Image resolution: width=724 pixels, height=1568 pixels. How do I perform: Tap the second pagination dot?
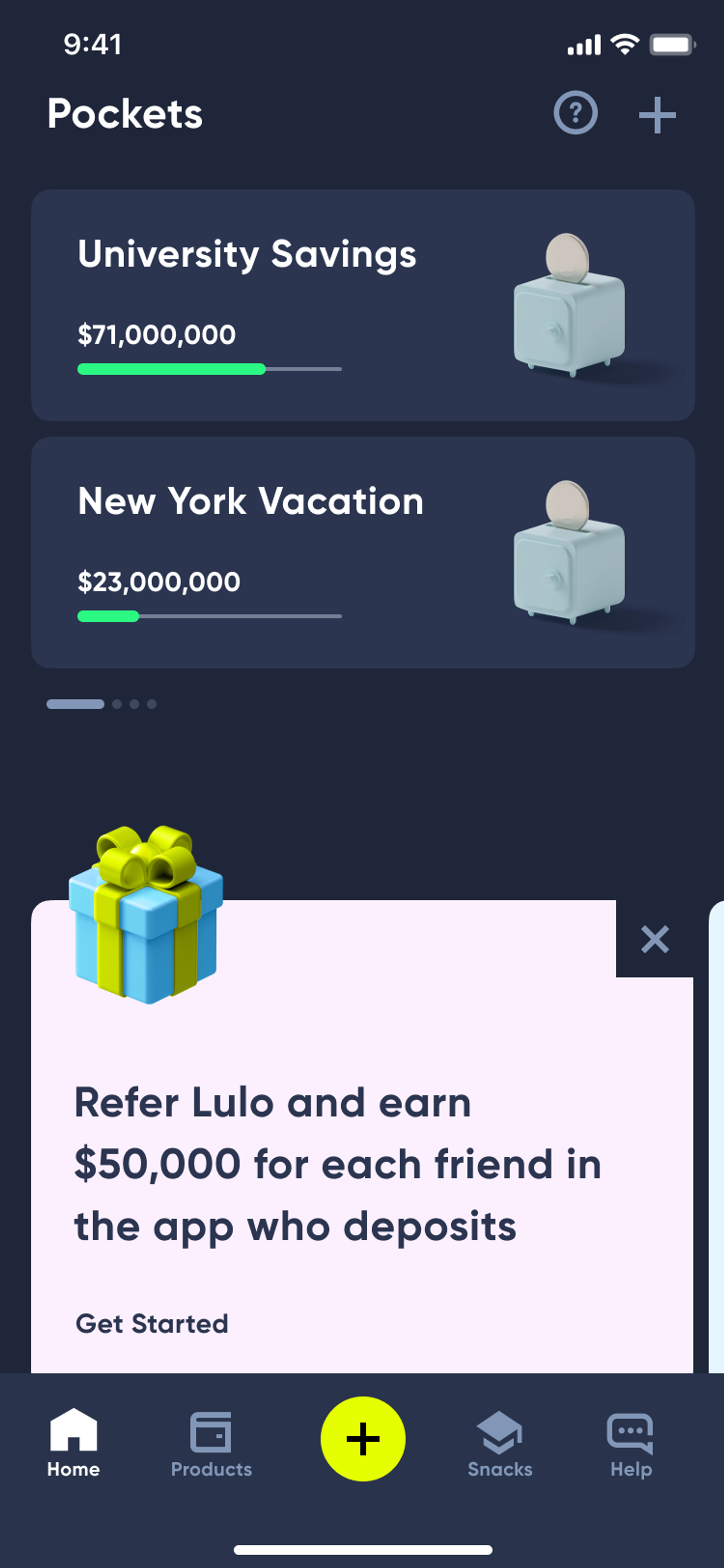pos(118,704)
